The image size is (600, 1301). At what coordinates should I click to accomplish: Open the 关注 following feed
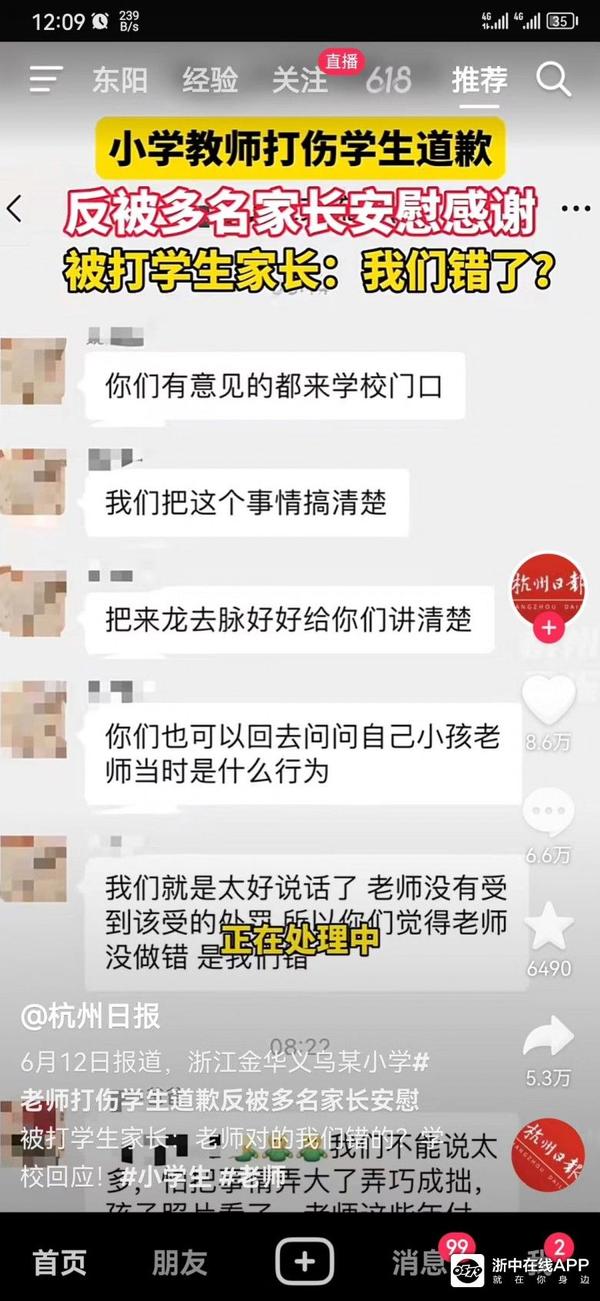coord(300,80)
